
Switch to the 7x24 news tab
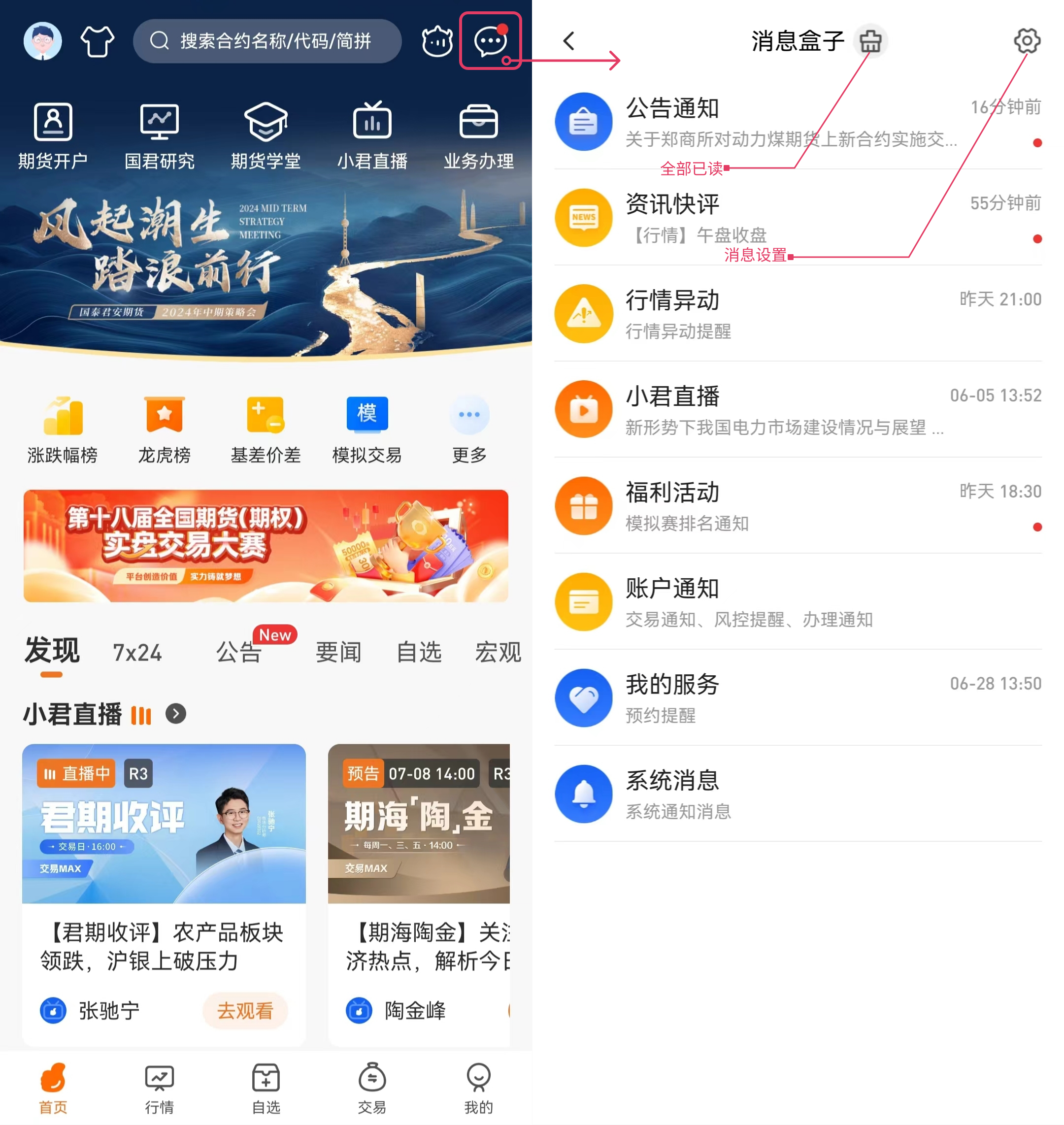[x=137, y=652]
